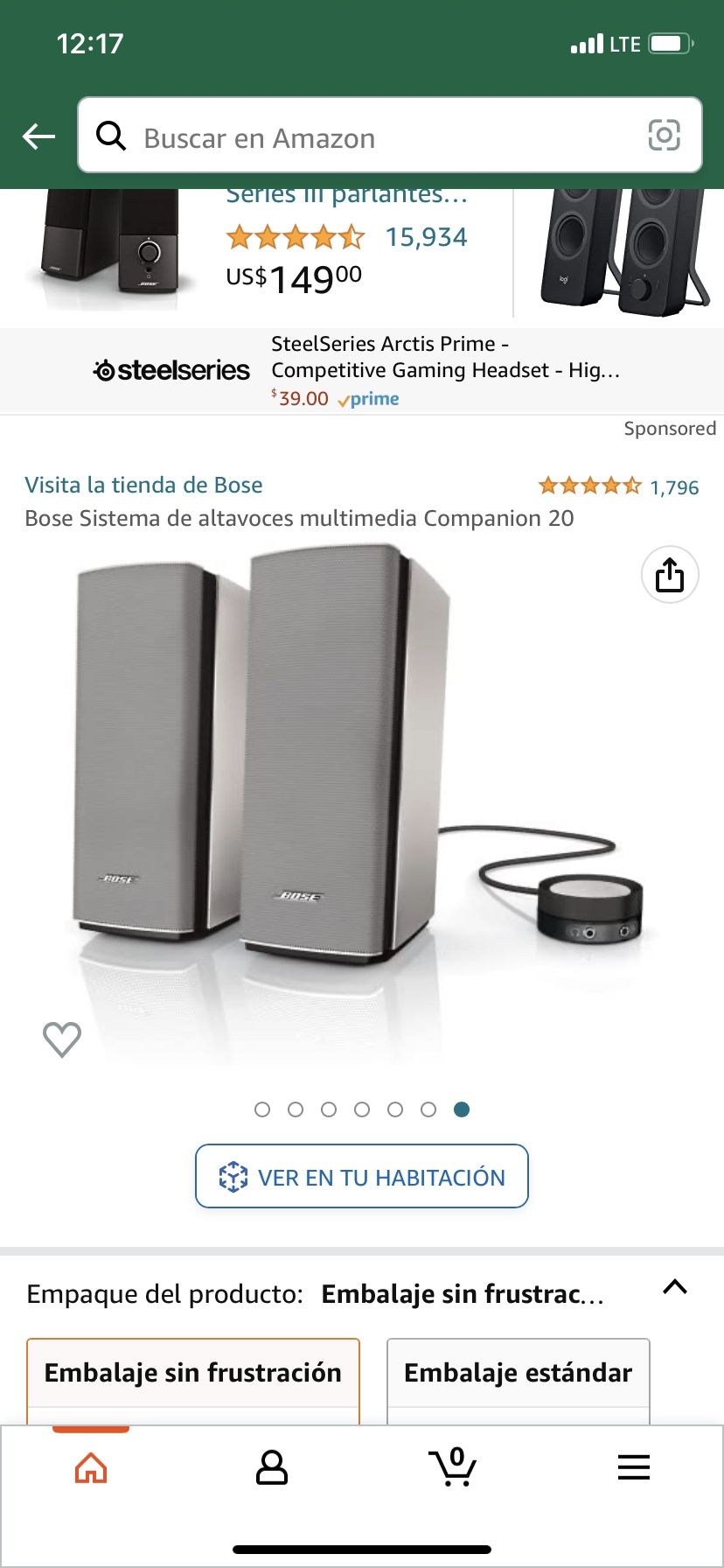Tap VER EN TU HABITACIÓN button

pos(362,1176)
